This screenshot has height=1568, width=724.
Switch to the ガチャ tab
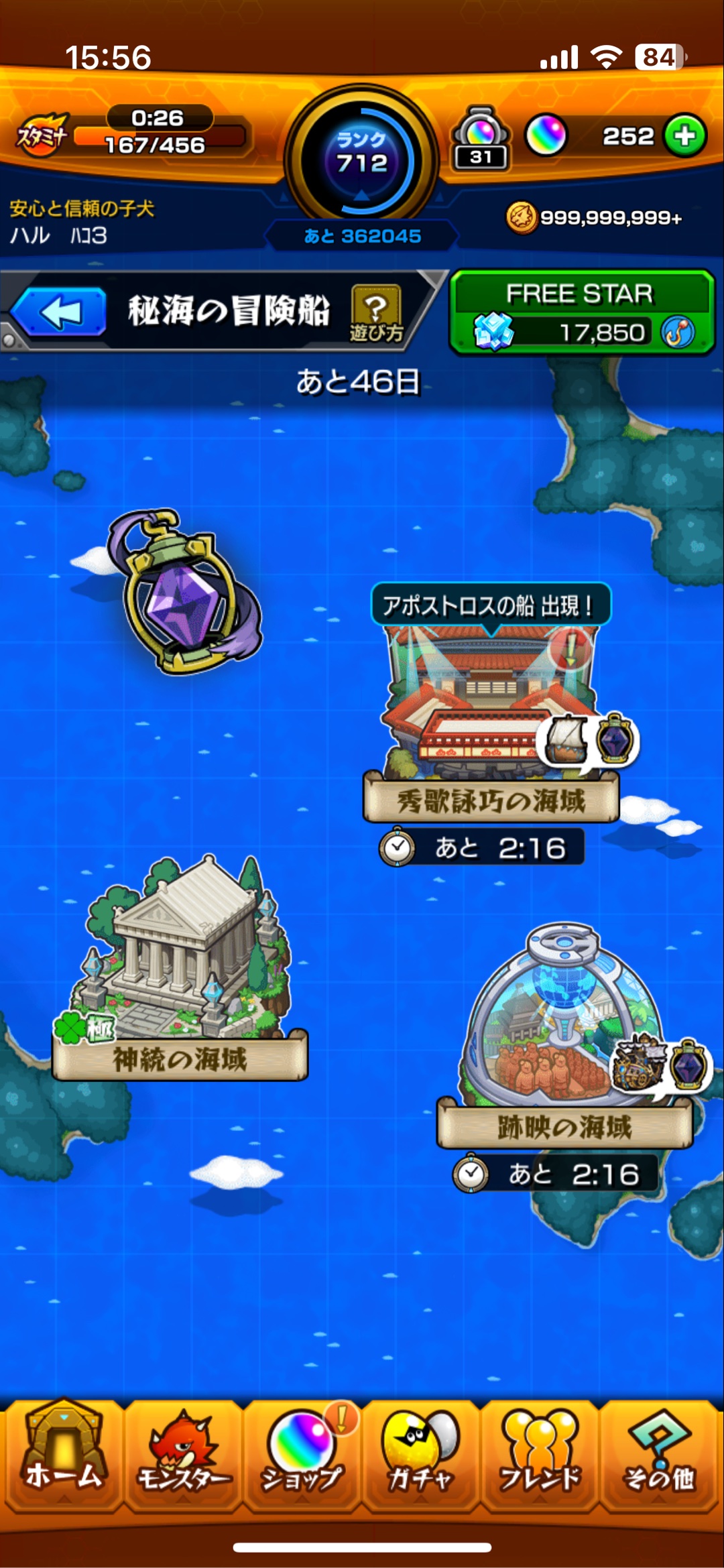click(420, 1456)
